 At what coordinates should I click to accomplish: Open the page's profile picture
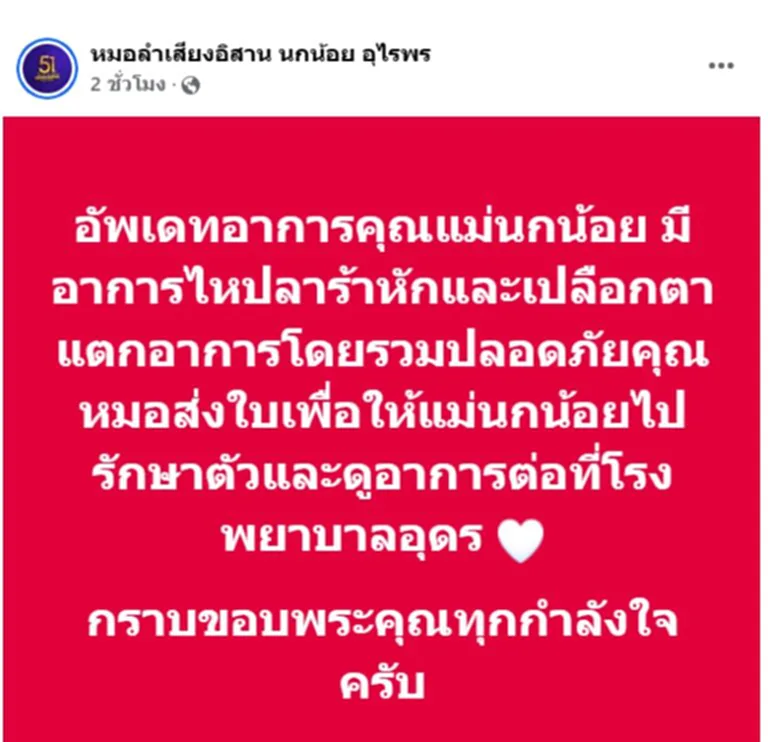pyautogui.click(x=46, y=67)
